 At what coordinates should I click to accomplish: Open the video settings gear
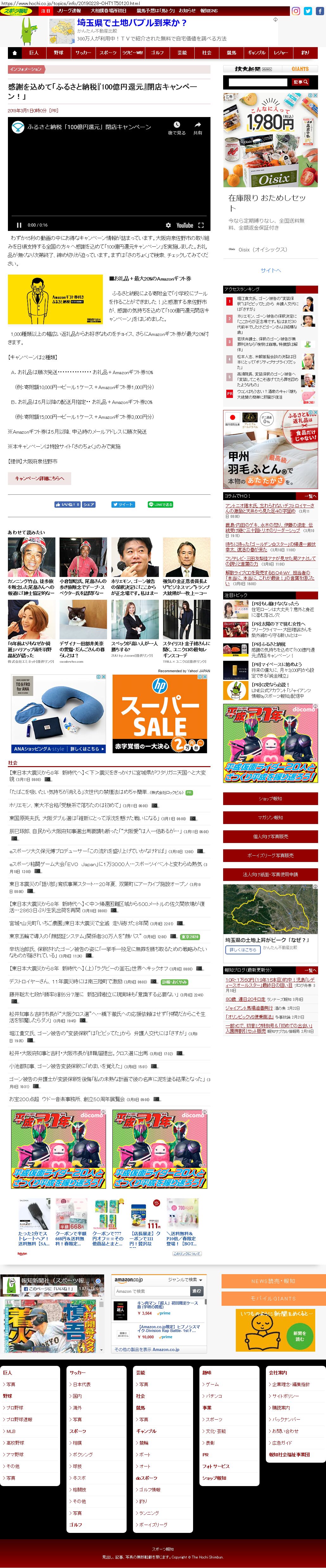click(x=168, y=225)
